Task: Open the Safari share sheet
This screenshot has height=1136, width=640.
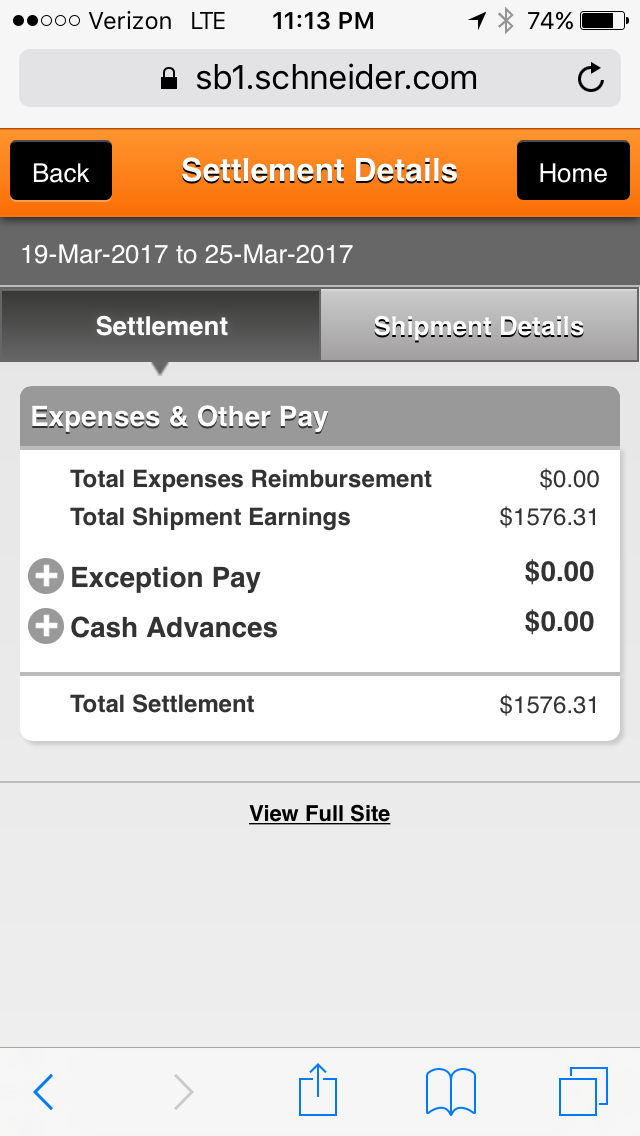Action: (x=318, y=1090)
